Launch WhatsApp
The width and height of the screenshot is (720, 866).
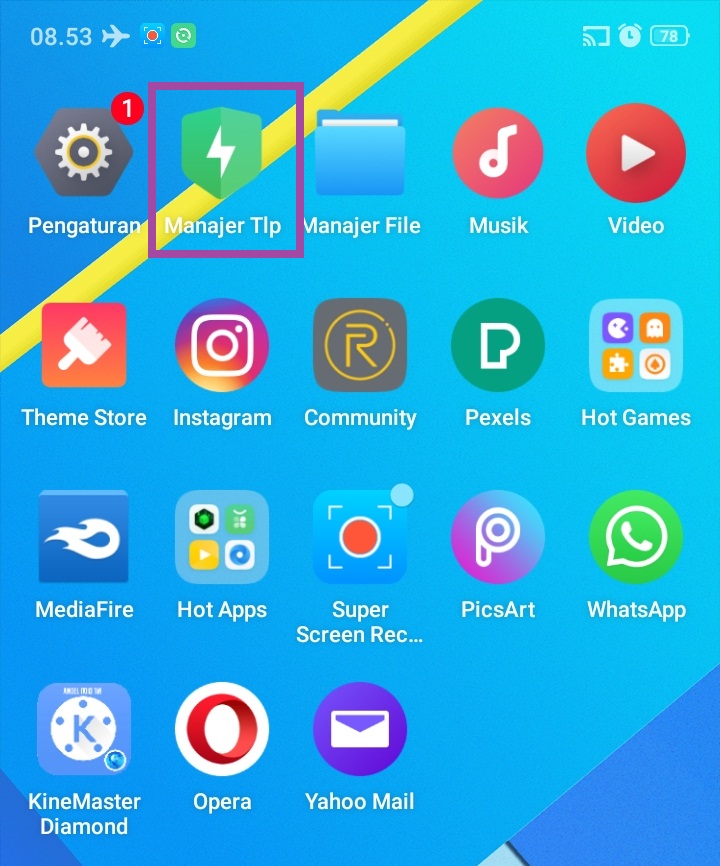pyautogui.click(x=636, y=537)
